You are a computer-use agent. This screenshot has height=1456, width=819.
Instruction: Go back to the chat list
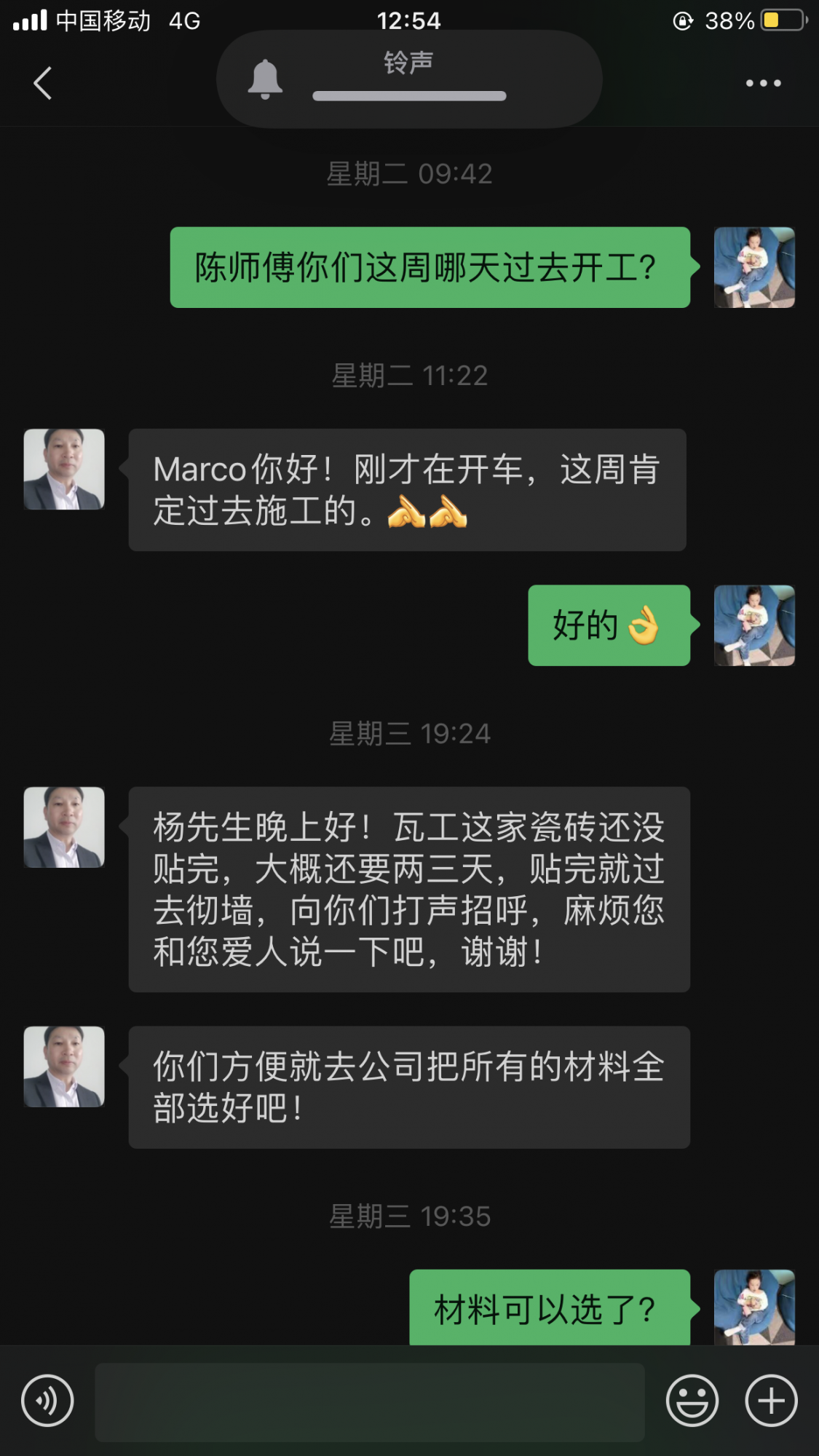pyautogui.click(x=43, y=83)
